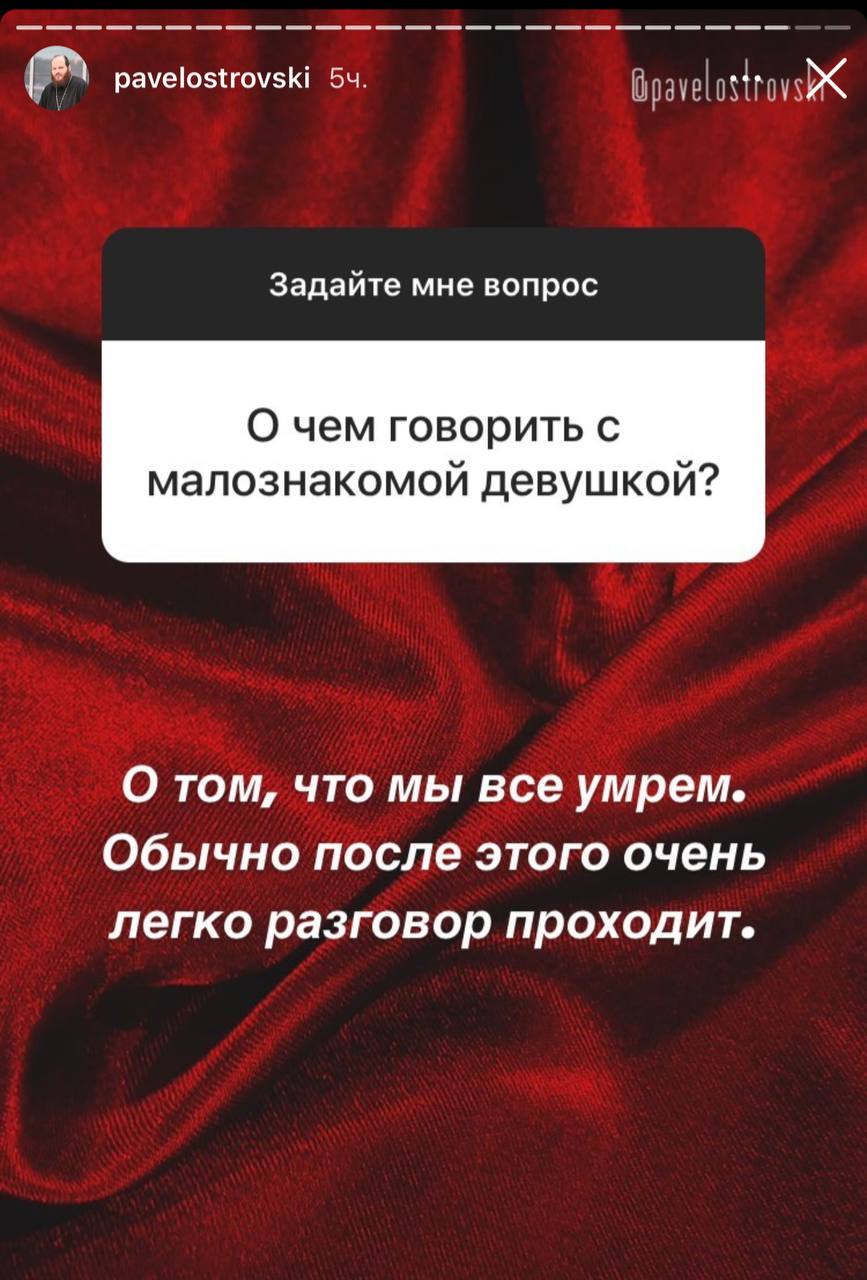Tap the pavelostrovski username
The width and height of the screenshot is (867, 1280).
click(216, 77)
